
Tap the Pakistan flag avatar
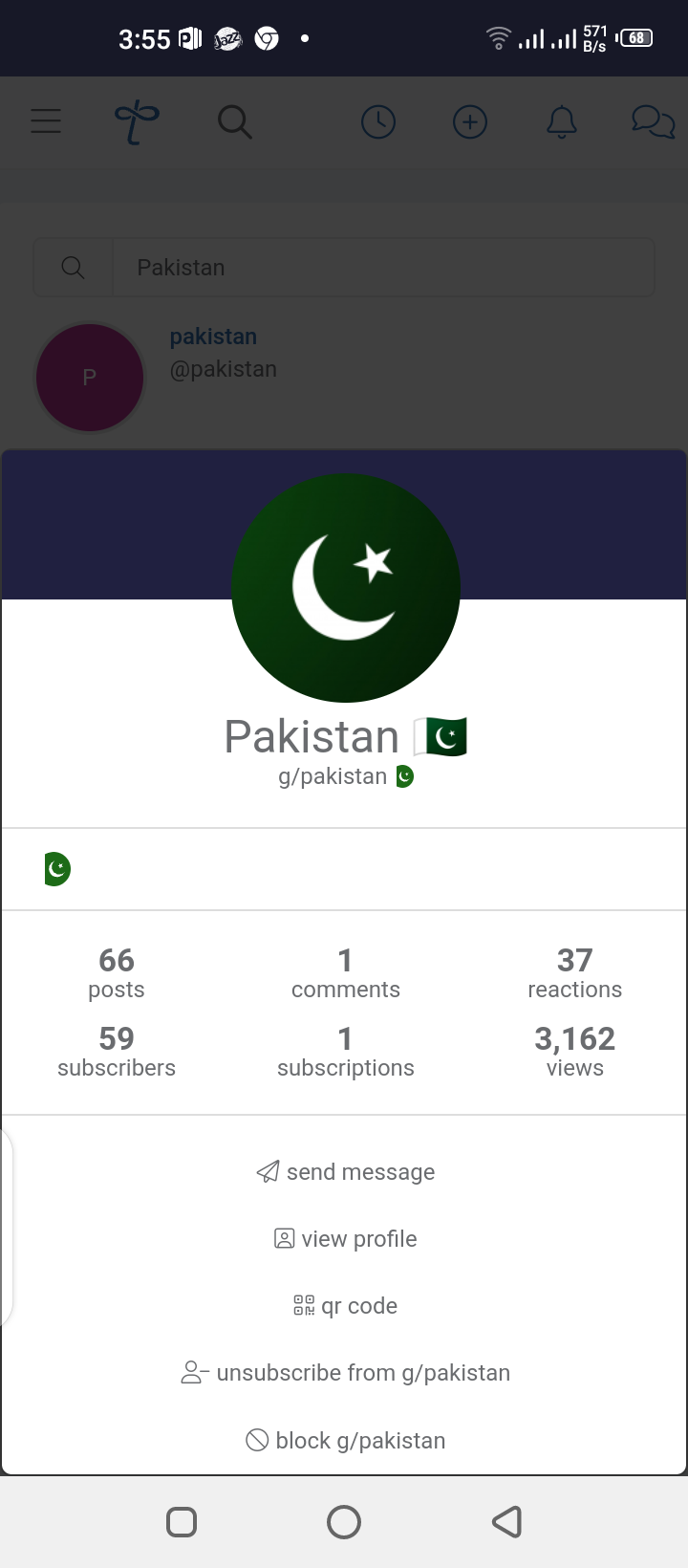pos(346,588)
